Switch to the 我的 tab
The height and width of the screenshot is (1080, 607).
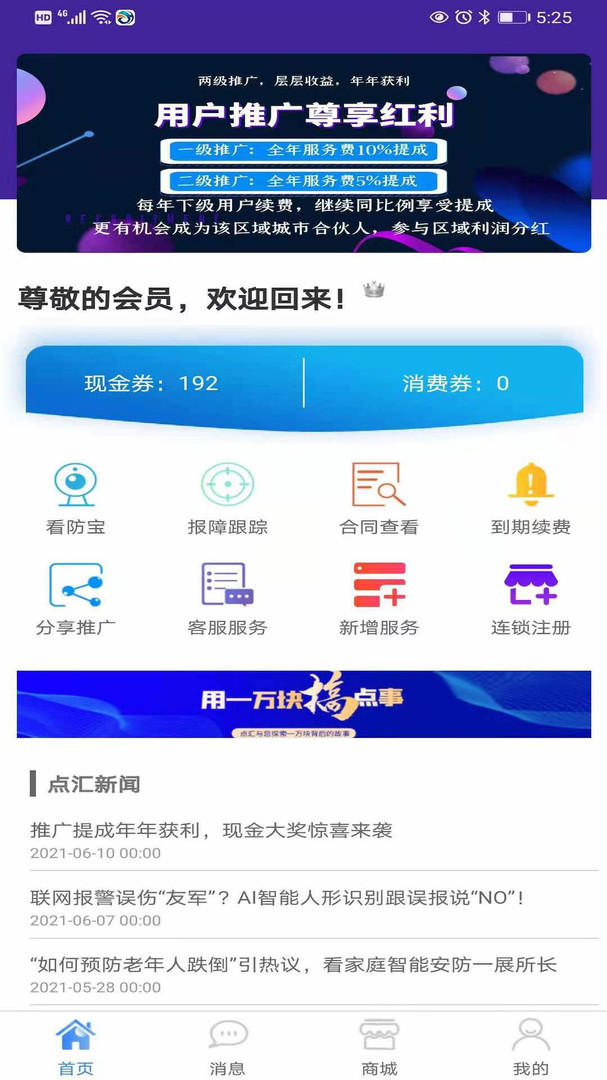[x=530, y=1047]
